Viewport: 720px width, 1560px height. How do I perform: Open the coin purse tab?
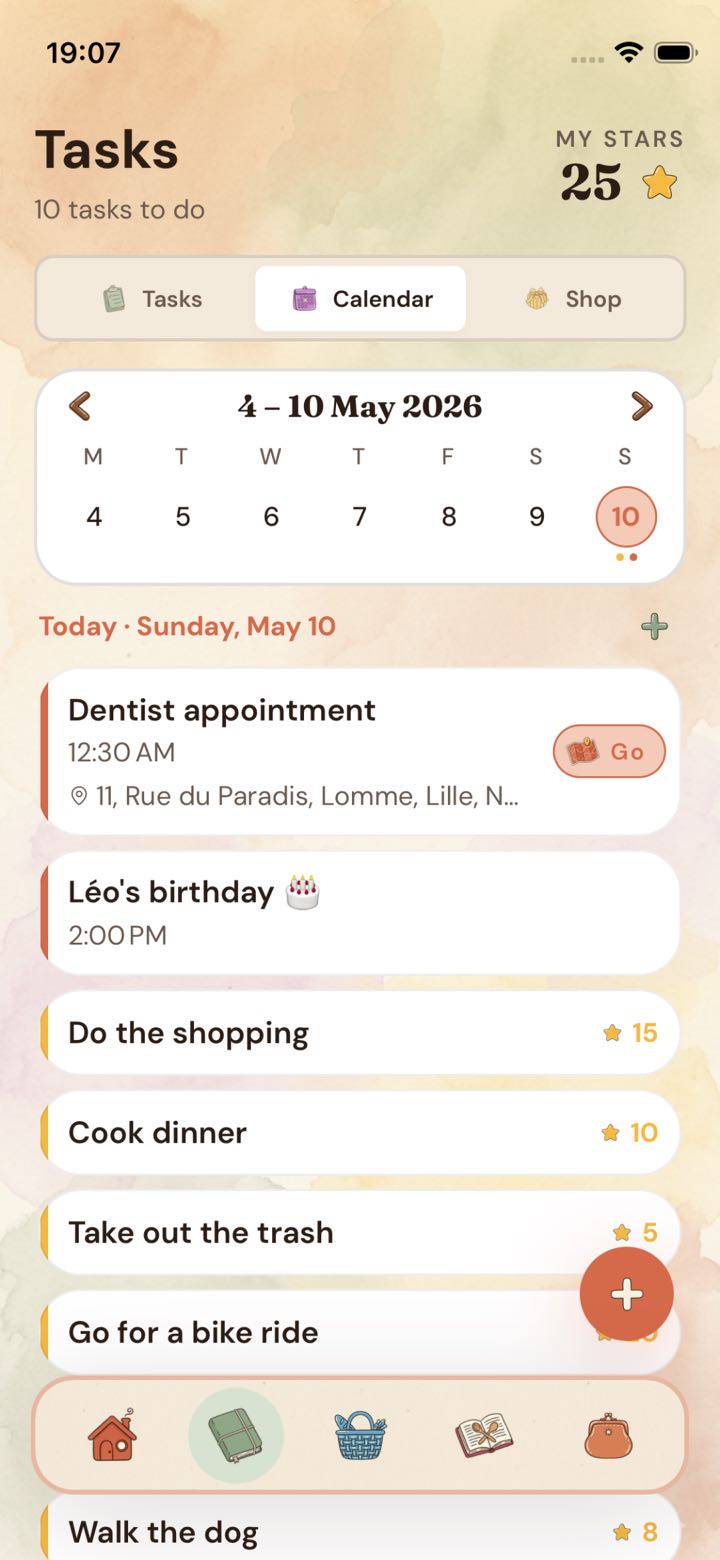pyautogui.click(x=608, y=1436)
